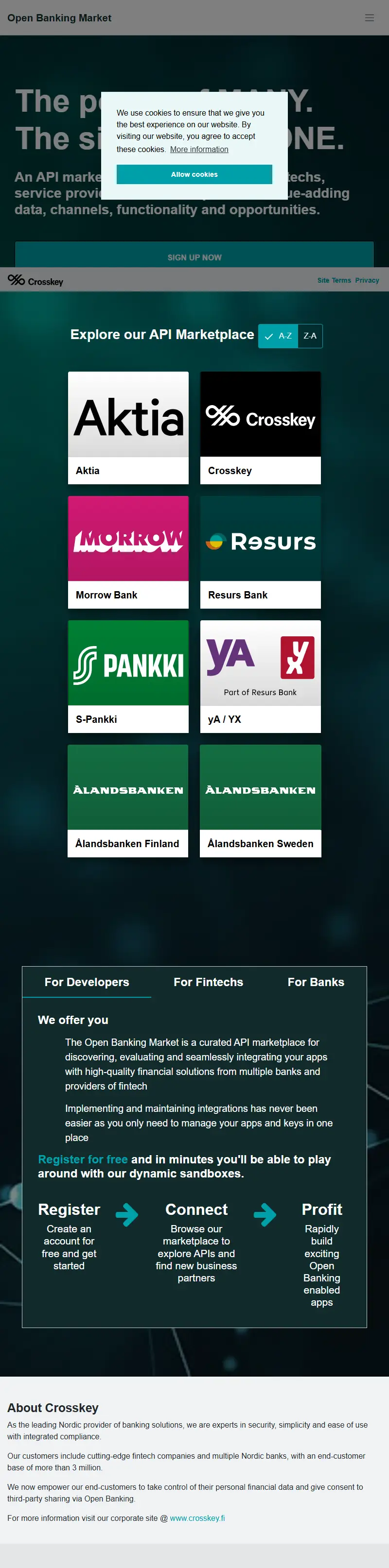
Task: Tap SIGN UP NOW button
Action: click(194, 257)
